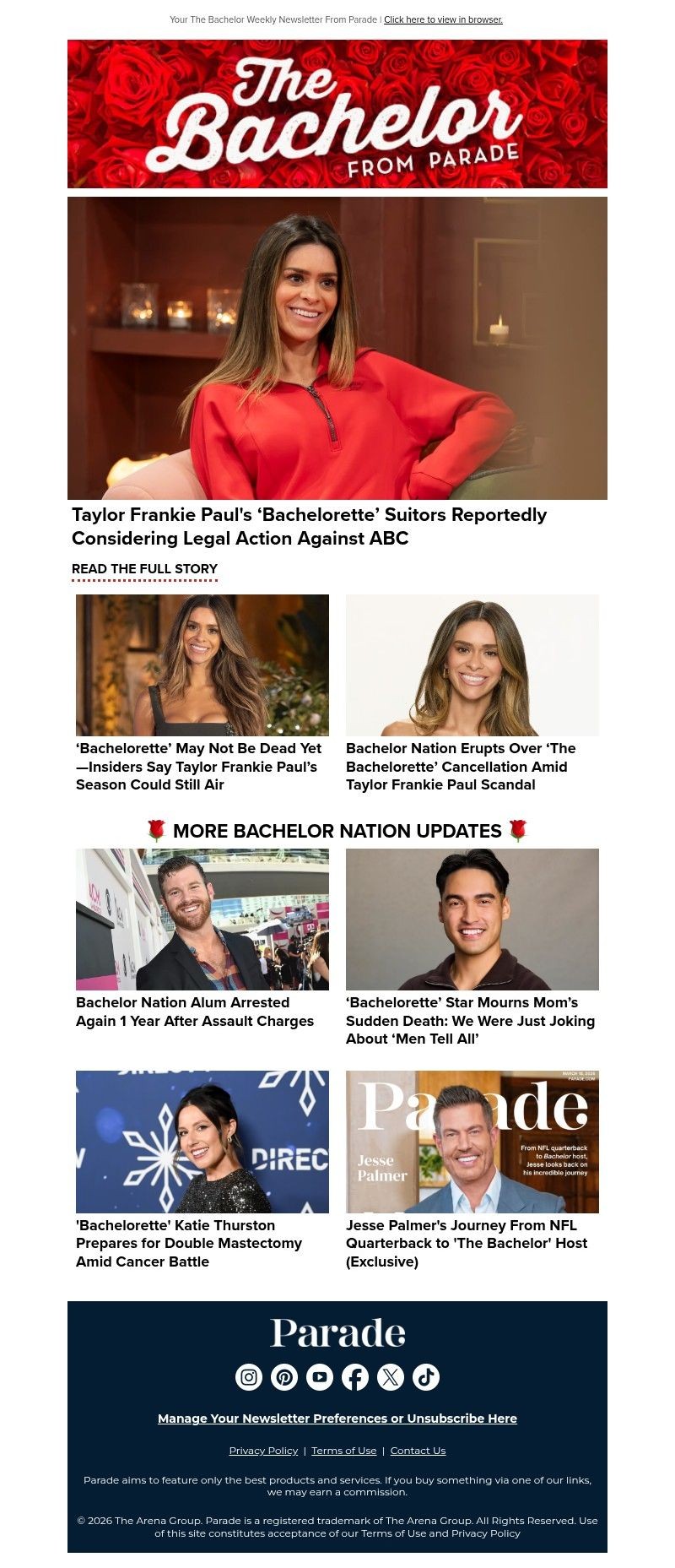
Task: Visit Parade's Instagram page
Action: click(x=249, y=1377)
